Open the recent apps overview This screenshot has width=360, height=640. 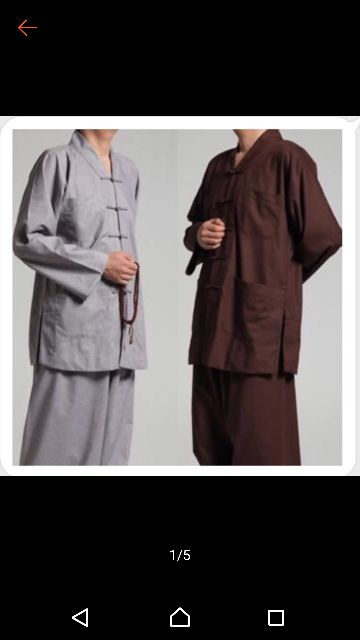click(x=276, y=618)
